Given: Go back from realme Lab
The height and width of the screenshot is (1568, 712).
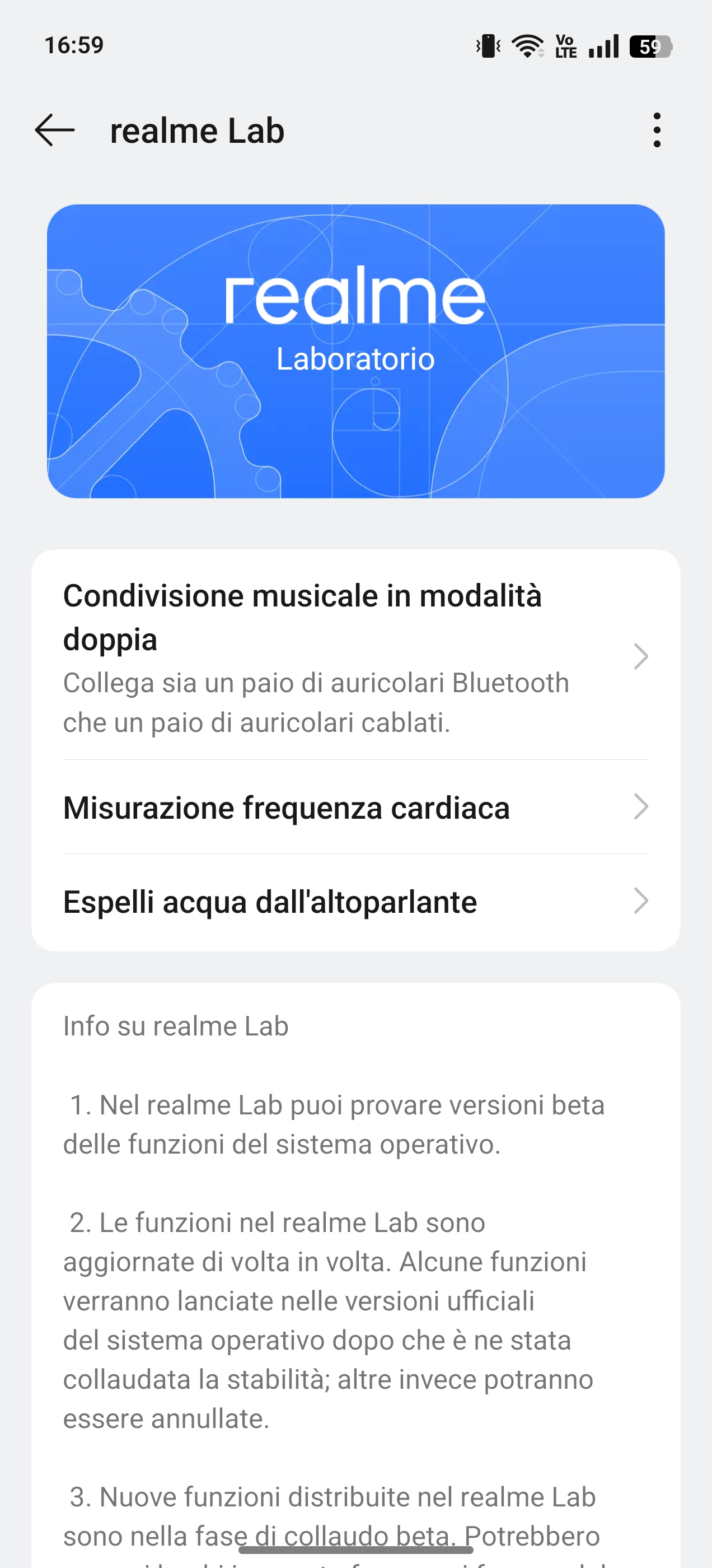Looking at the screenshot, I should click(55, 130).
